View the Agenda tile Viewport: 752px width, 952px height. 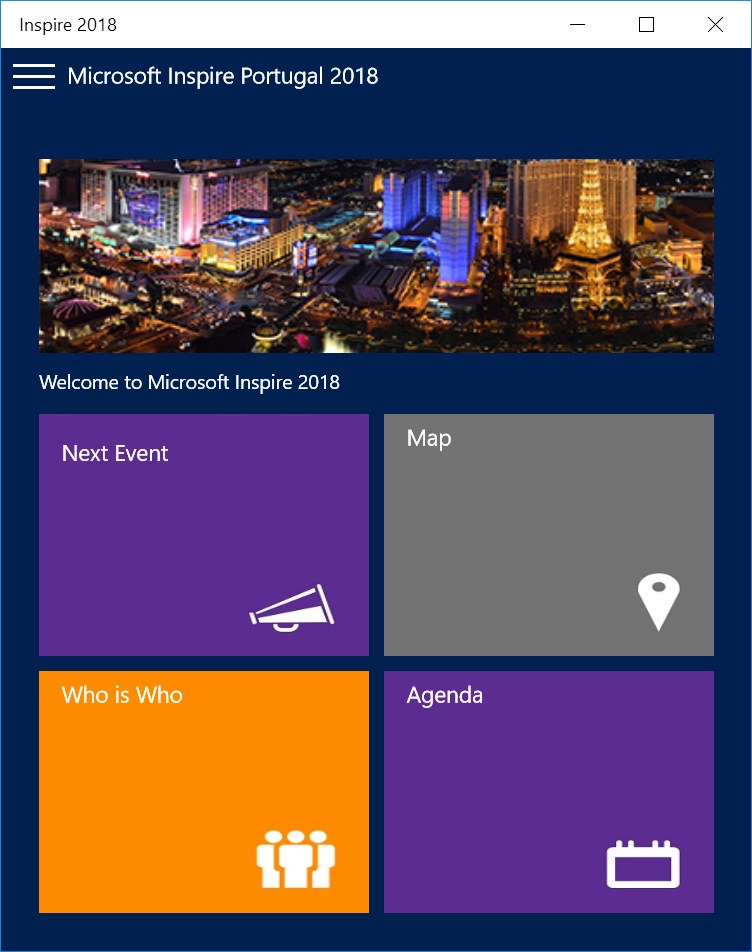pos(548,791)
